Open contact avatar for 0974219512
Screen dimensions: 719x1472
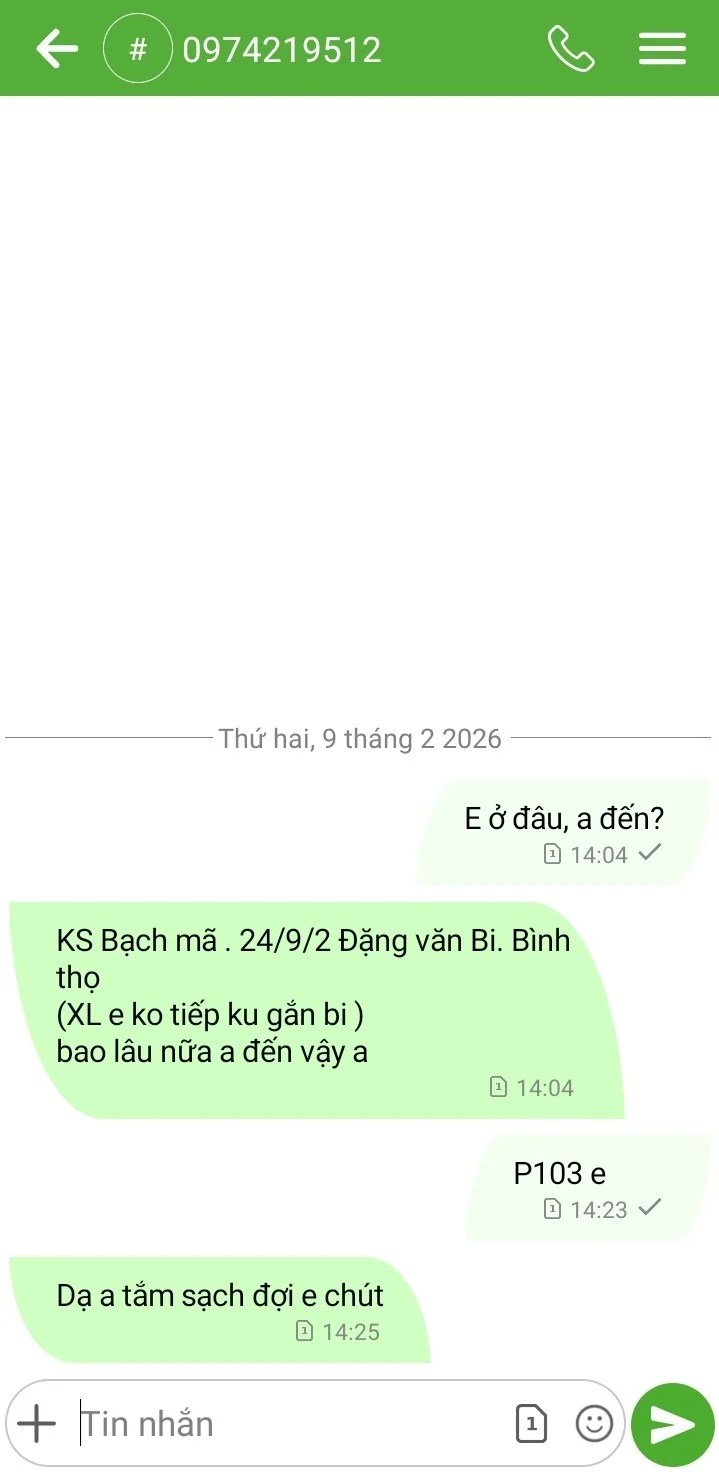click(138, 49)
